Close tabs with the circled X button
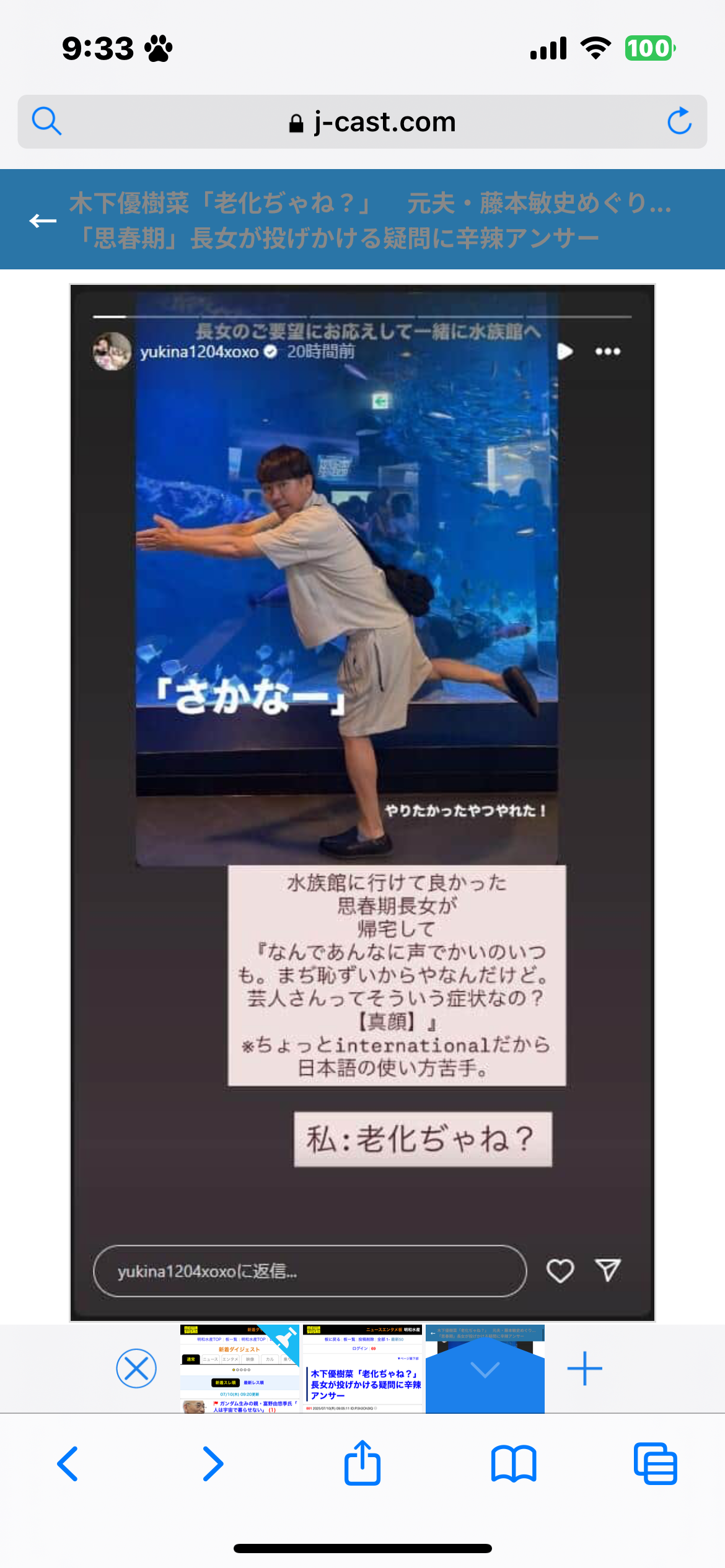 136,1368
